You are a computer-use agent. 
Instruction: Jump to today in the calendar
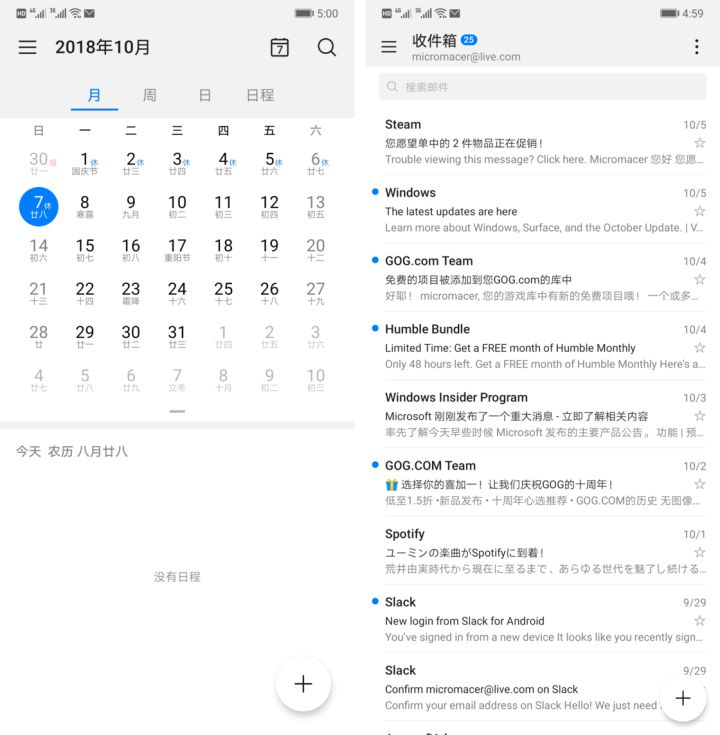(x=280, y=47)
